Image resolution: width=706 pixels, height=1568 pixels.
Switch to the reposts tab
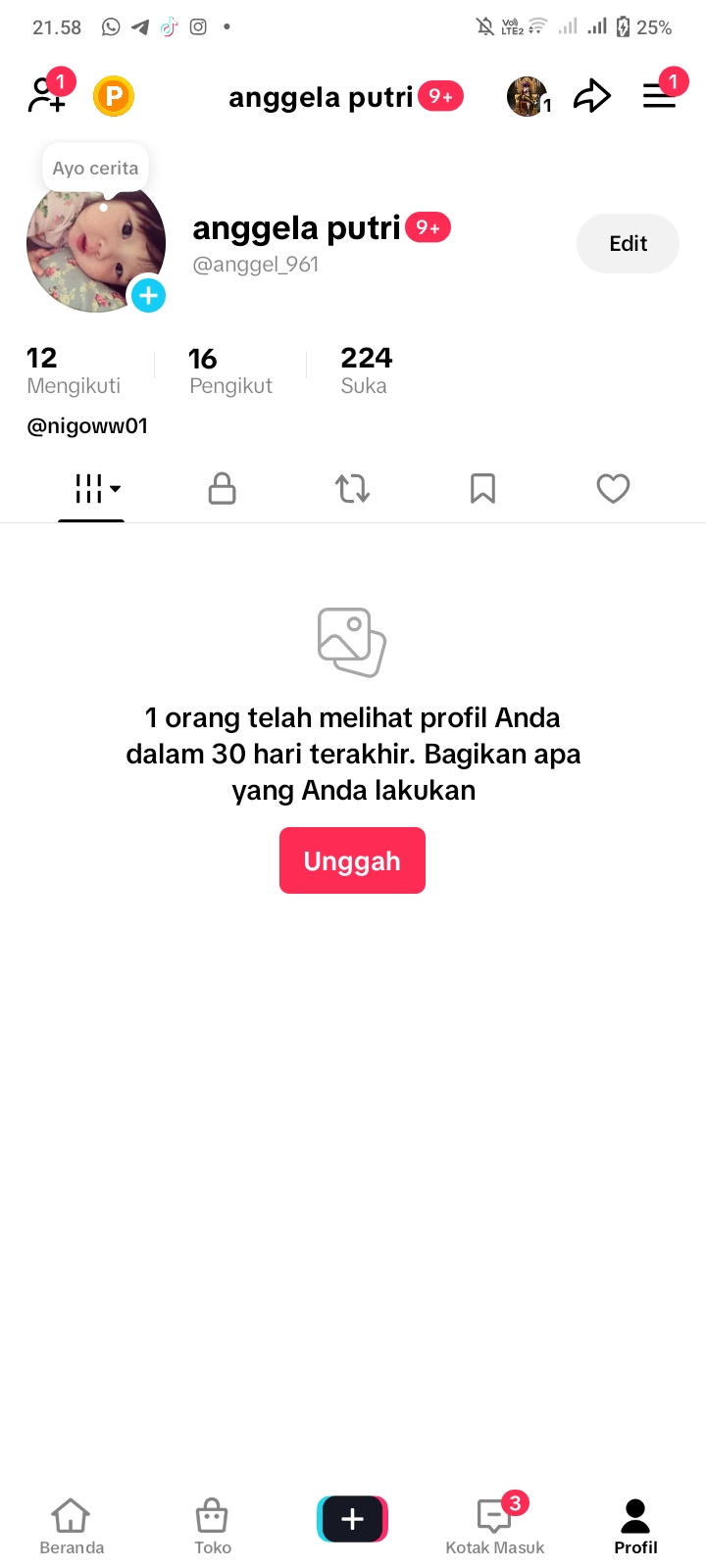pos(353,488)
